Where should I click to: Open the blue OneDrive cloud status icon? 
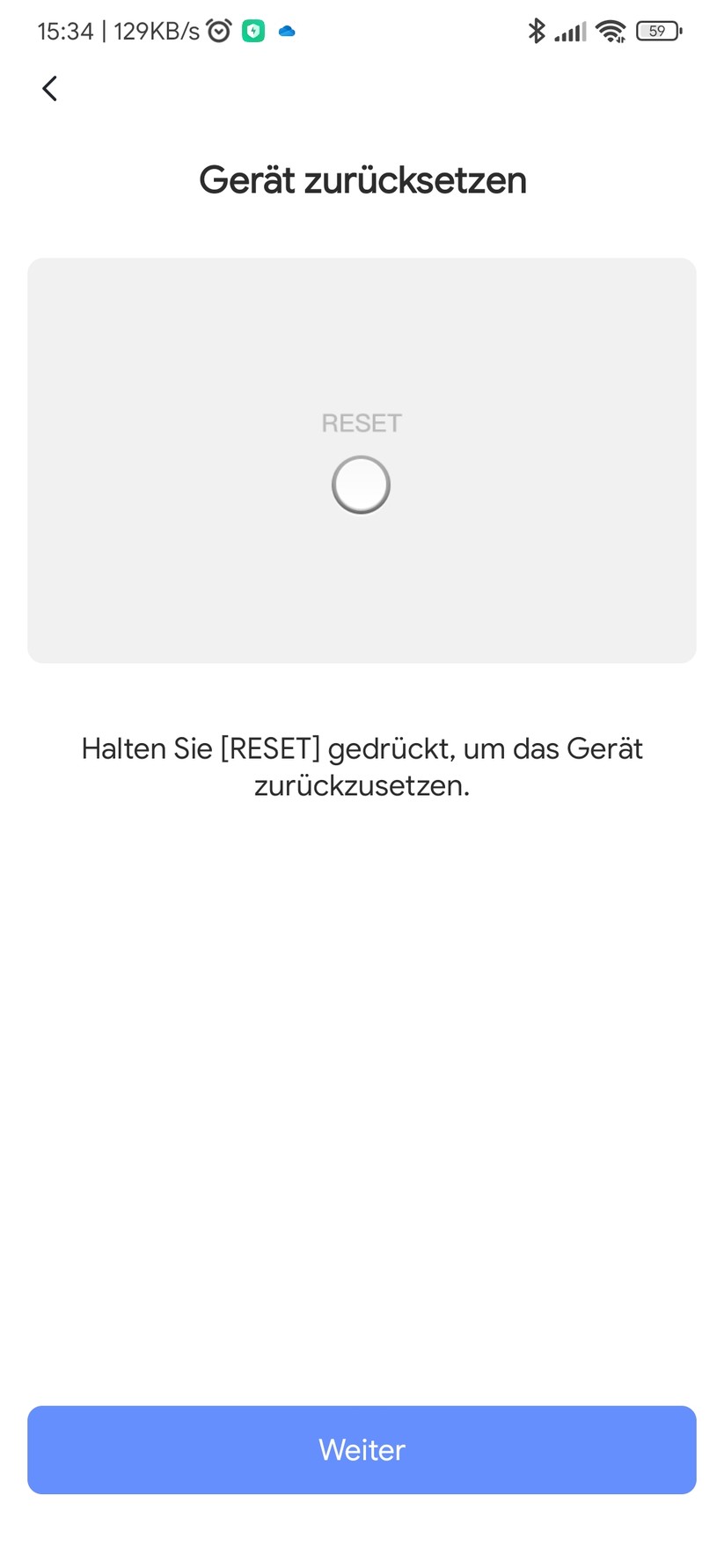286,32
